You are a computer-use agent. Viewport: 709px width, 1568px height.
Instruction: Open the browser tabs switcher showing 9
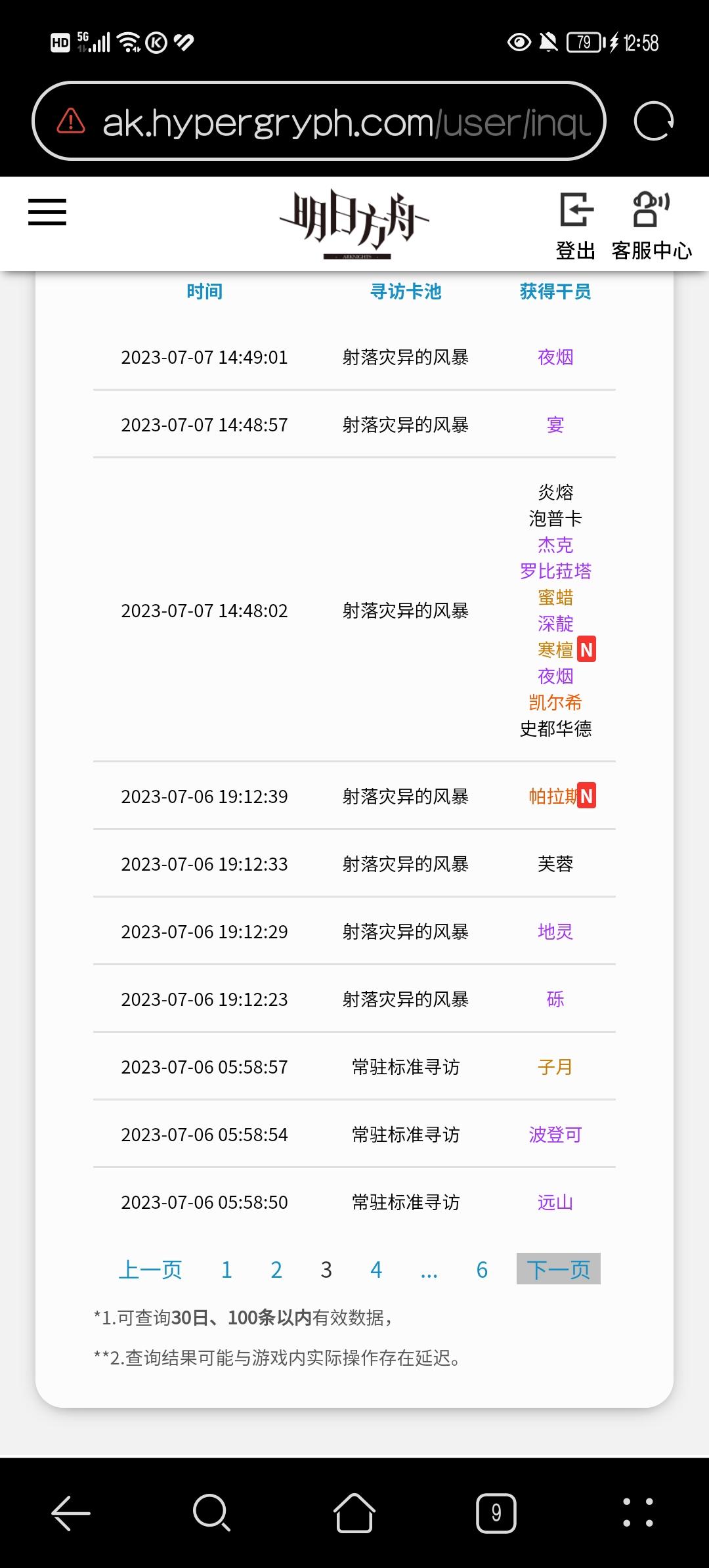tap(496, 1513)
